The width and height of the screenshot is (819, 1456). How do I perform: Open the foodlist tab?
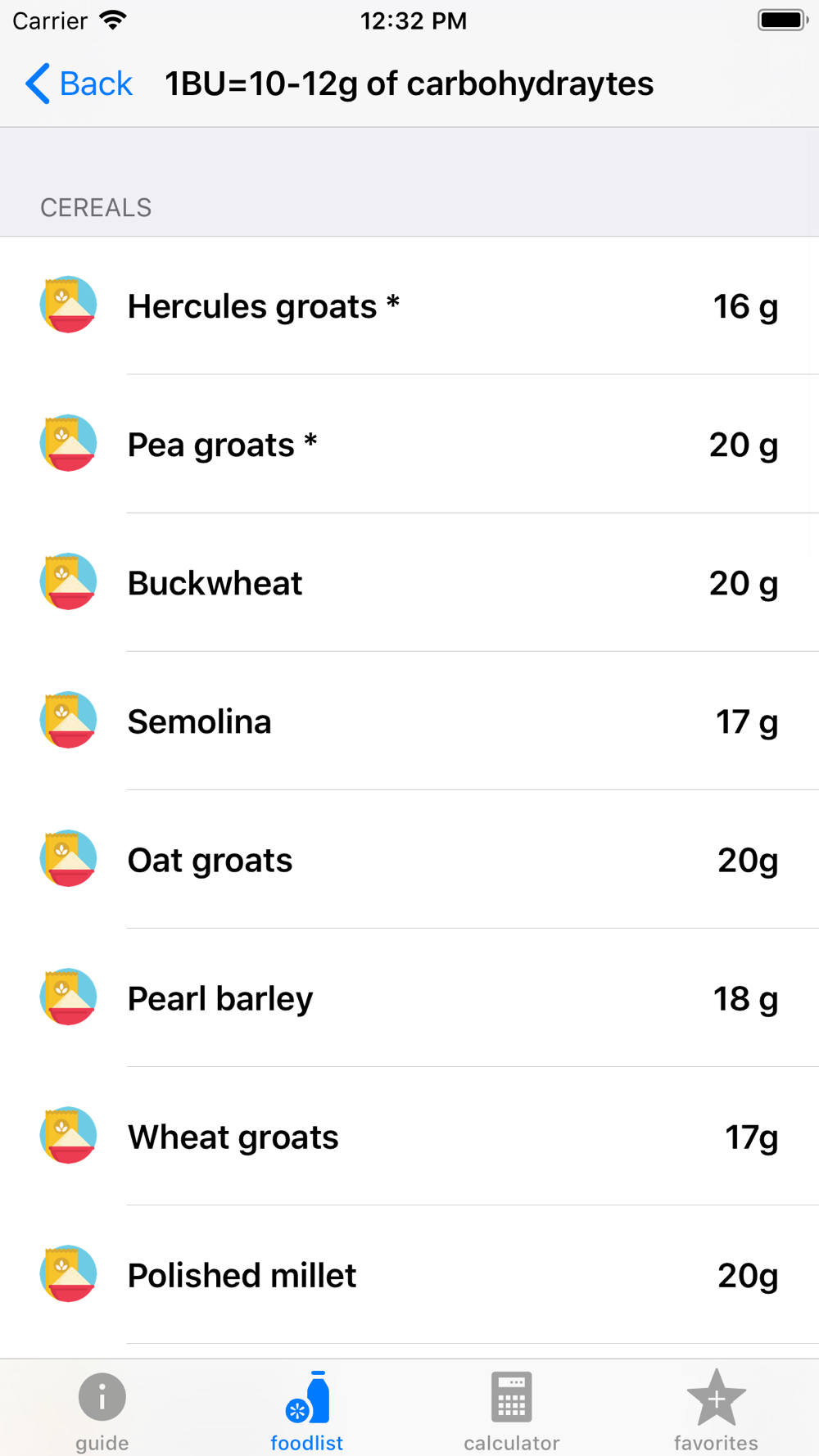click(307, 1411)
